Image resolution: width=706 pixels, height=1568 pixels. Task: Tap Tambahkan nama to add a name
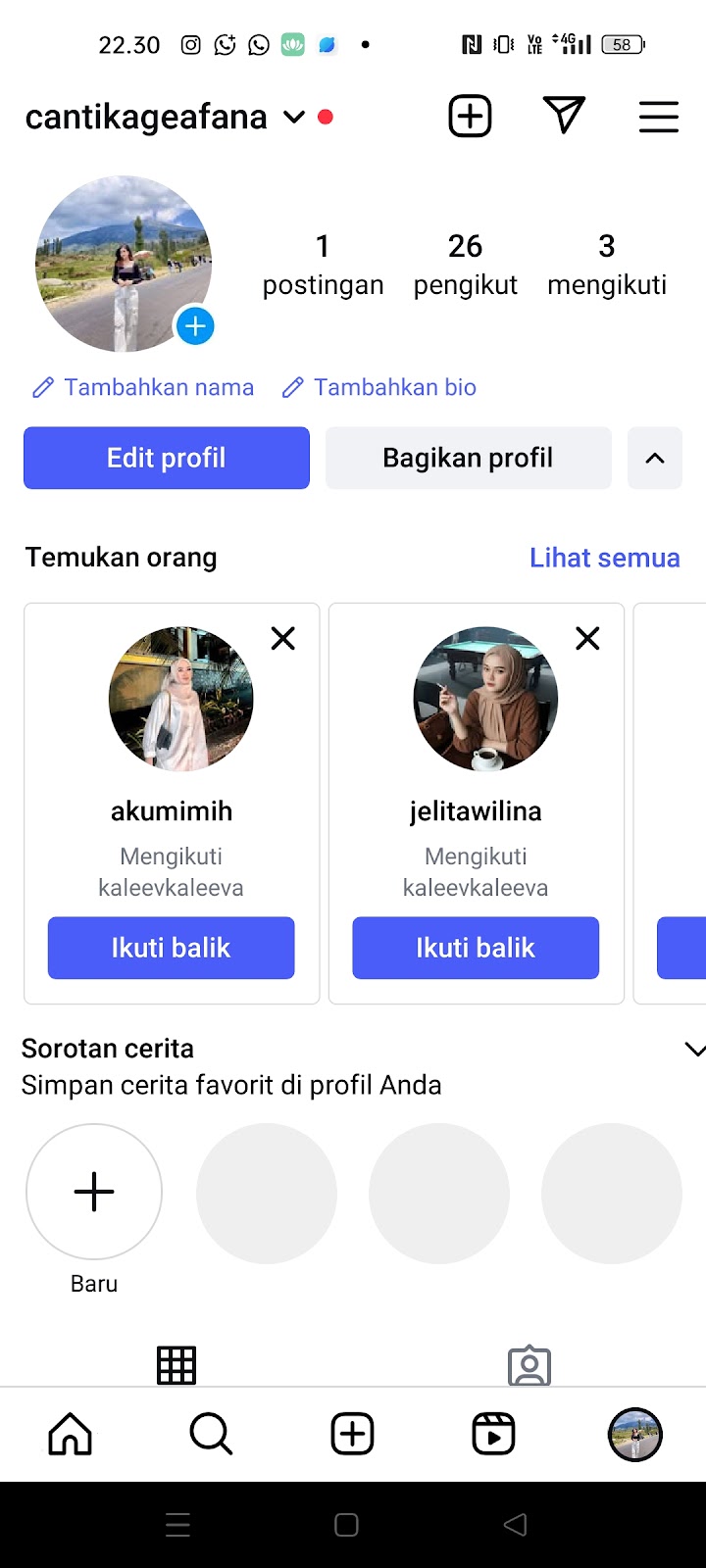coord(144,387)
